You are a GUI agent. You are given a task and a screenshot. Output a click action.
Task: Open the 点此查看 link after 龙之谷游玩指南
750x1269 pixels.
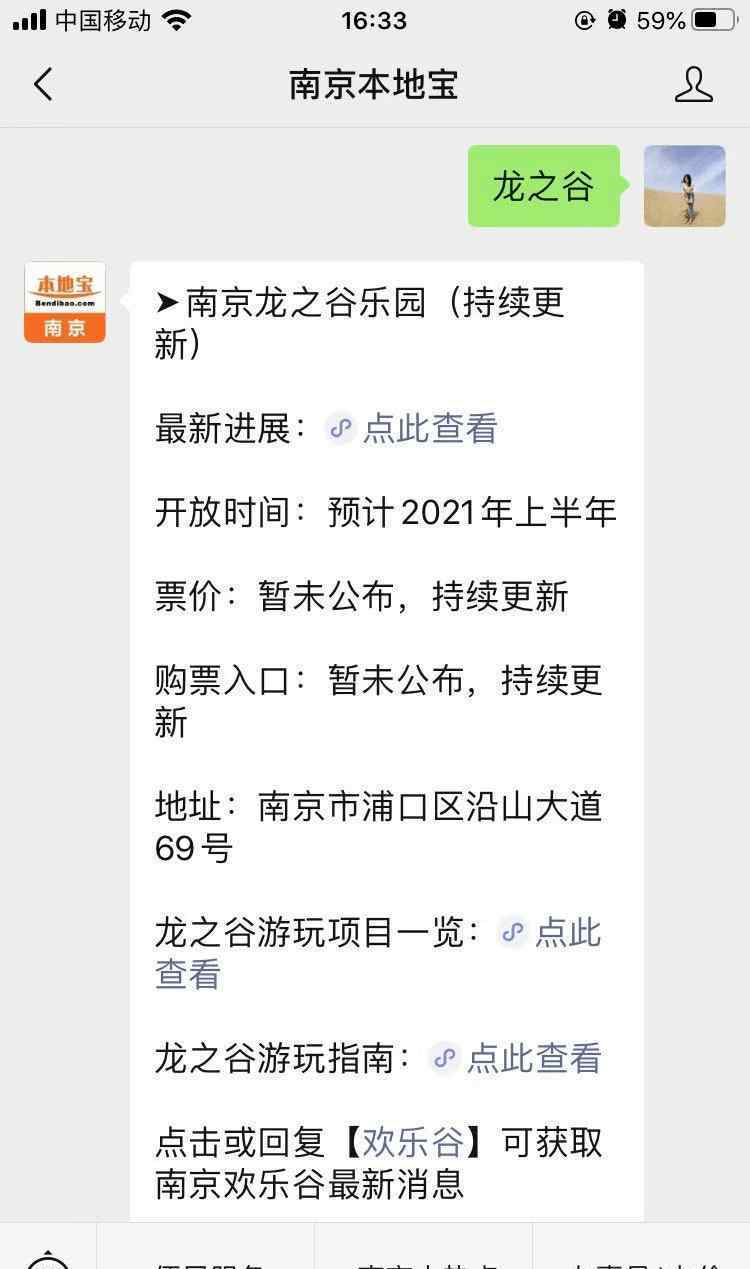[x=516, y=1059]
